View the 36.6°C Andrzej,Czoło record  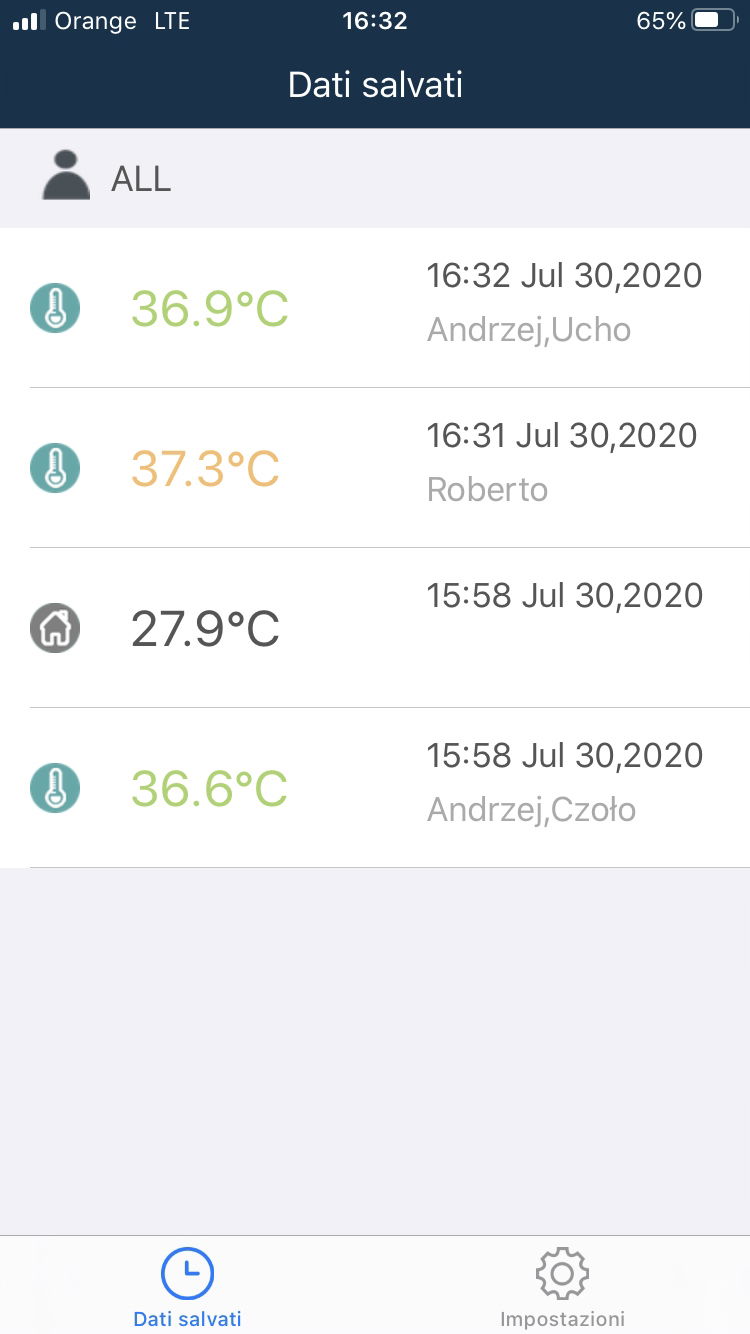[x=375, y=788]
